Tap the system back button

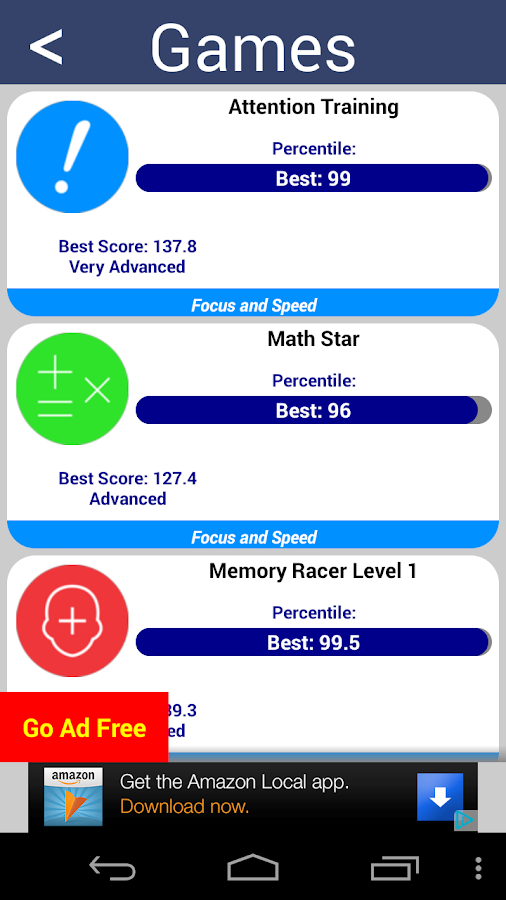(112, 867)
